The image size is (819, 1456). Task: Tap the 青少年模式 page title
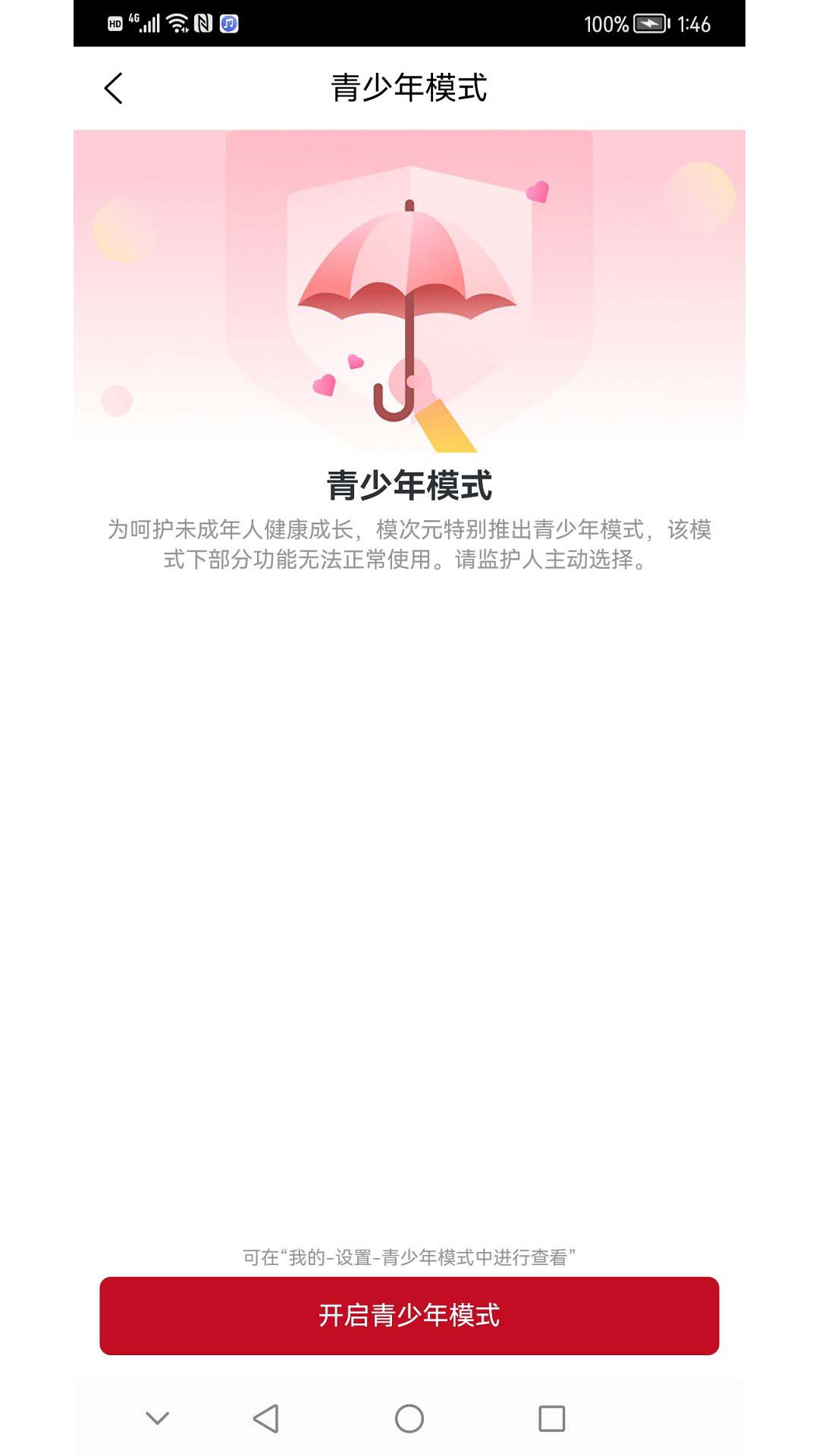pos(409,87)
